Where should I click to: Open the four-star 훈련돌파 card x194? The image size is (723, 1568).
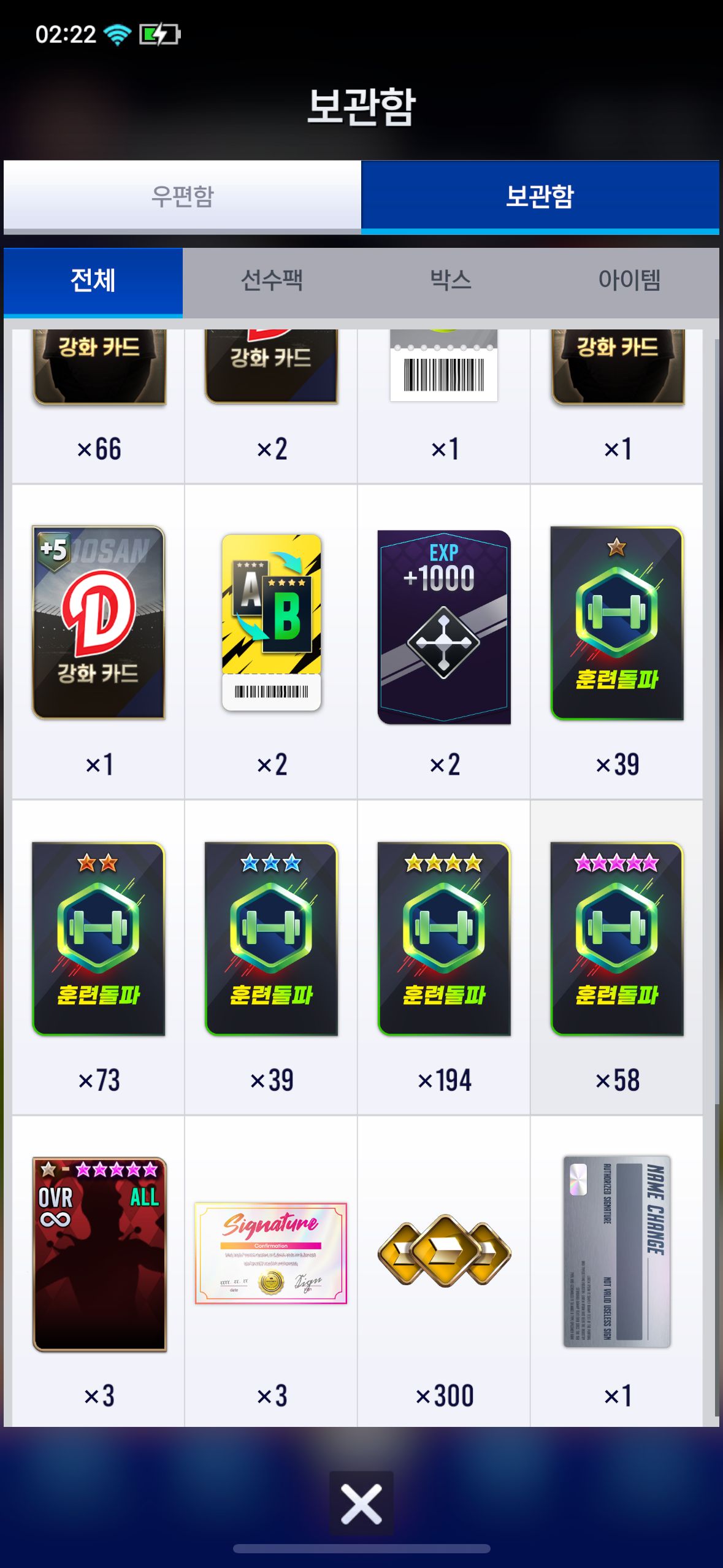[444, 939]
